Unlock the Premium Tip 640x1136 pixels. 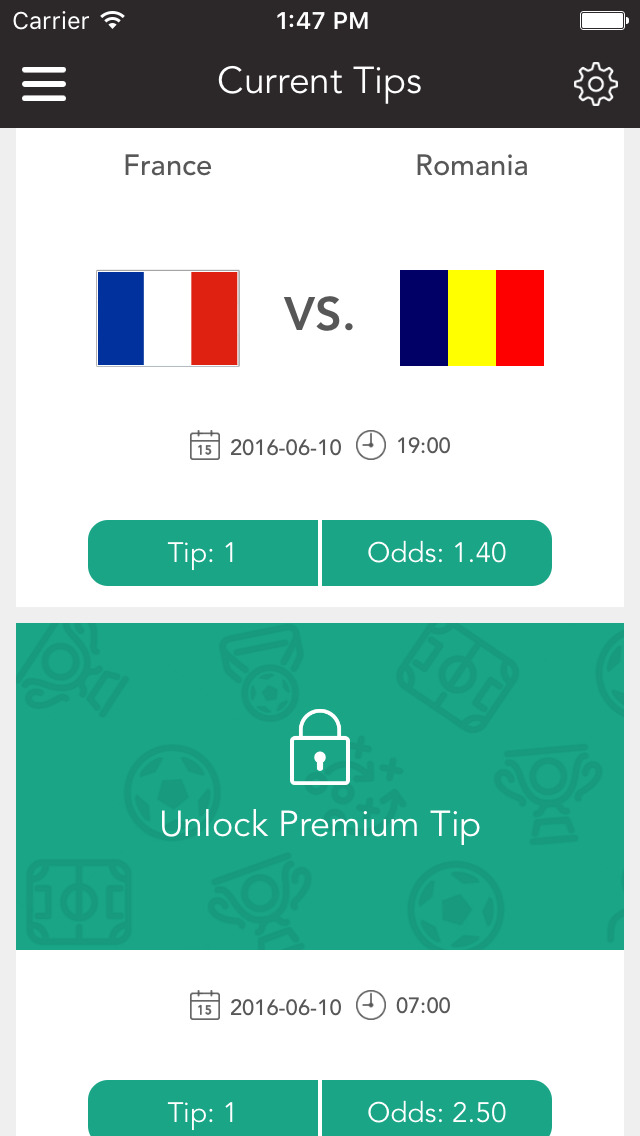pyautogui.click(x=320, y=786)
